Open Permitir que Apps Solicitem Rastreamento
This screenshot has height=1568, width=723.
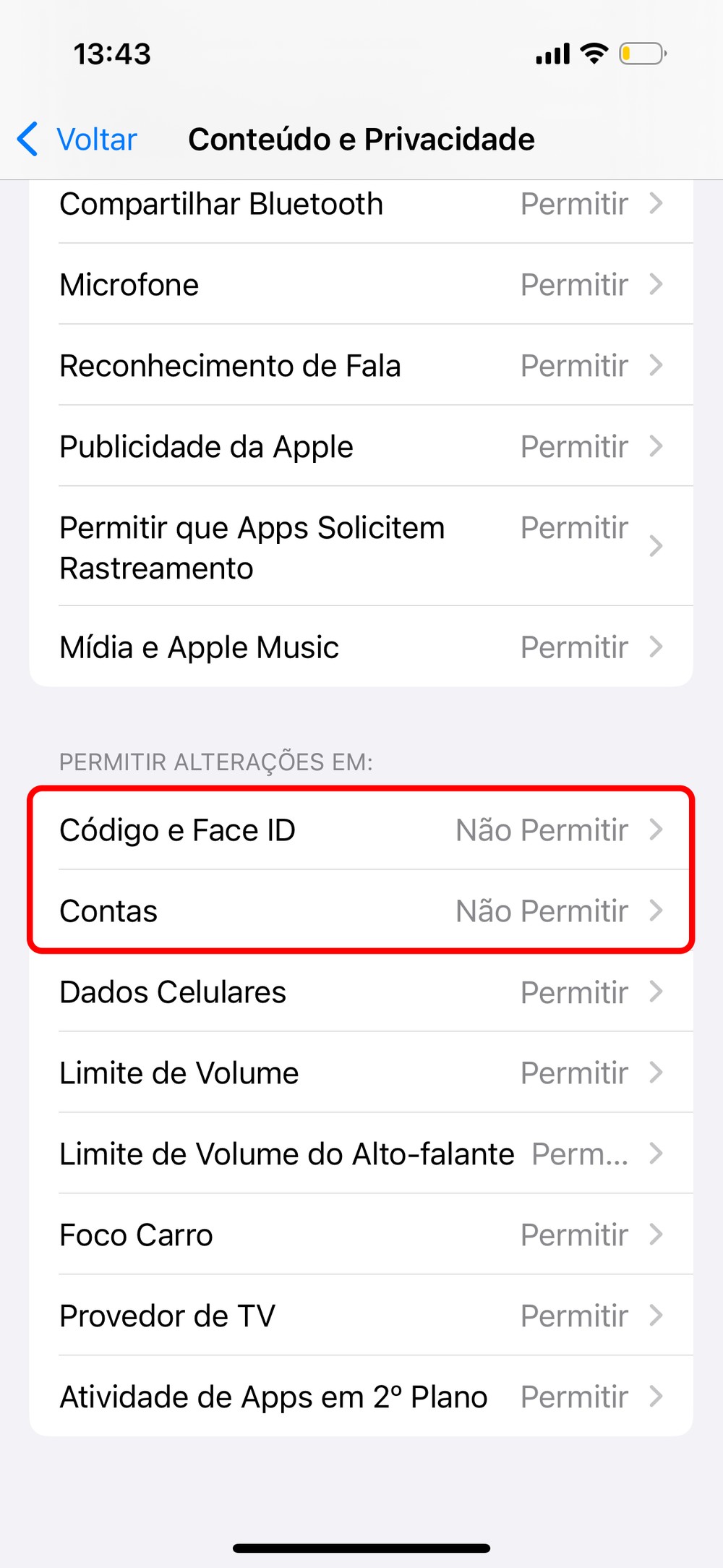click(x=360, y=547)
